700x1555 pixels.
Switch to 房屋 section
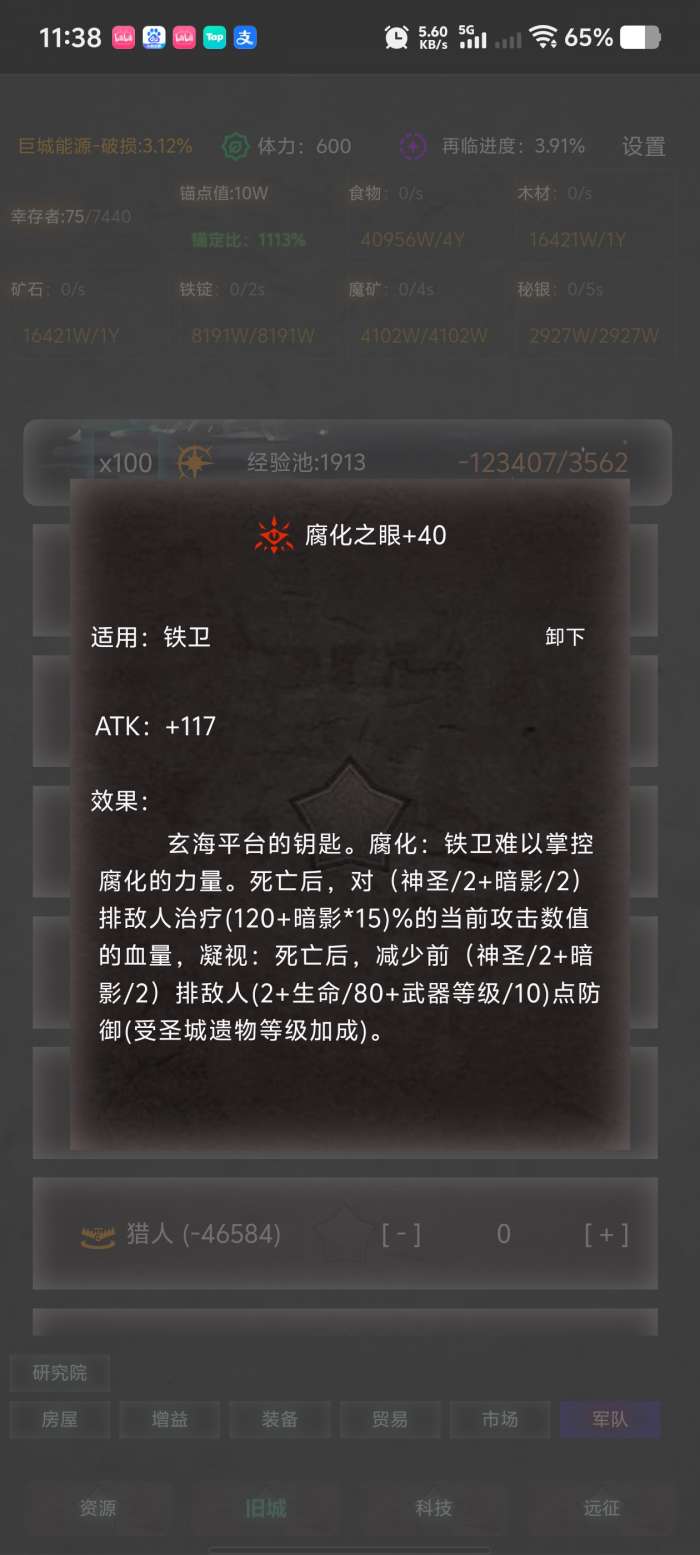tap(60, 1419)
